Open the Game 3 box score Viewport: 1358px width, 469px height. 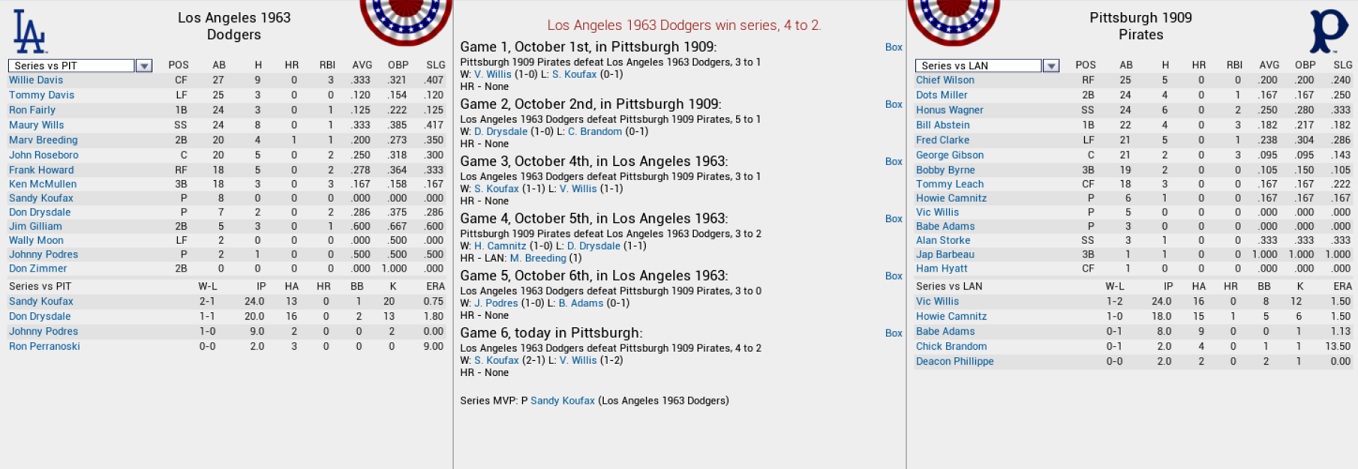coord(893,161)
